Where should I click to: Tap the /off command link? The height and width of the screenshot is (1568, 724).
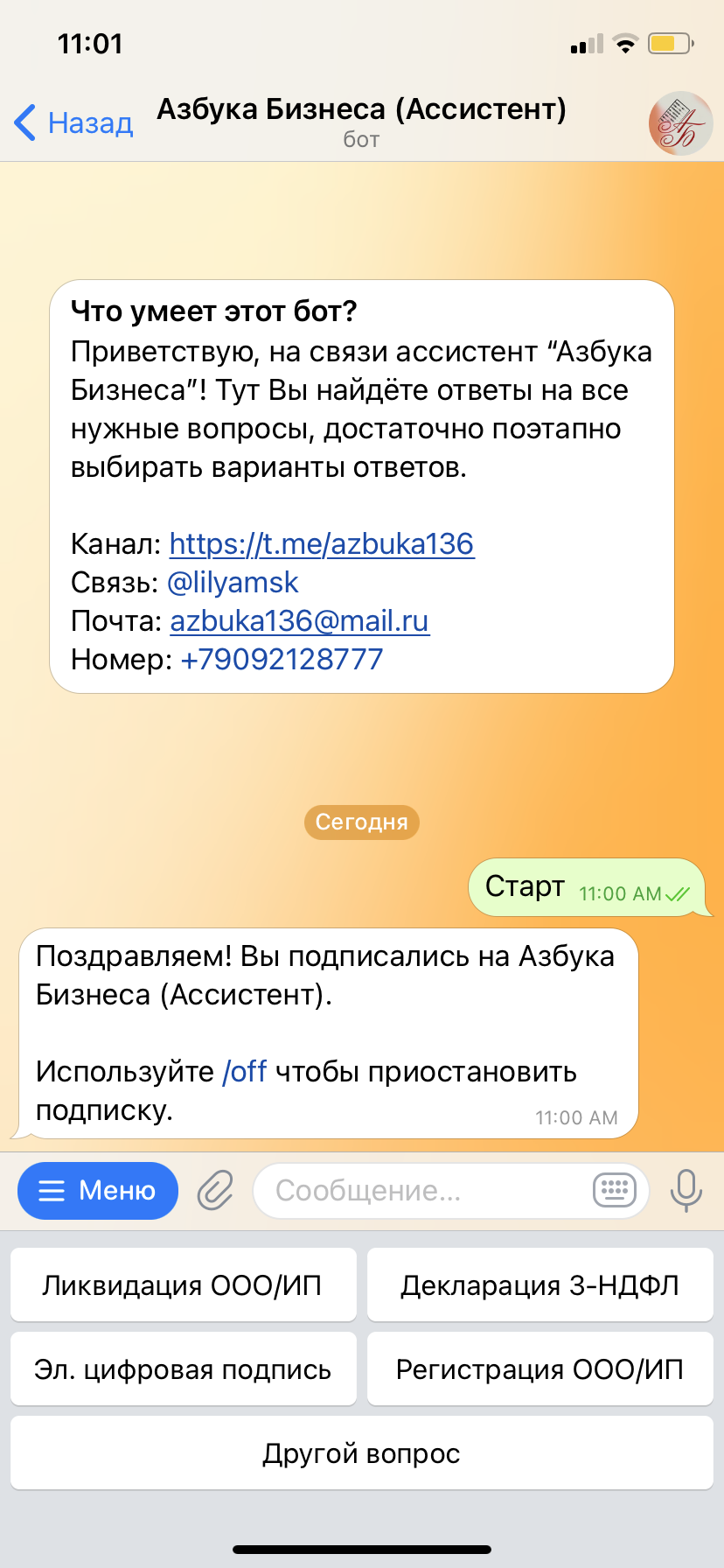(x=245, y=1072)
